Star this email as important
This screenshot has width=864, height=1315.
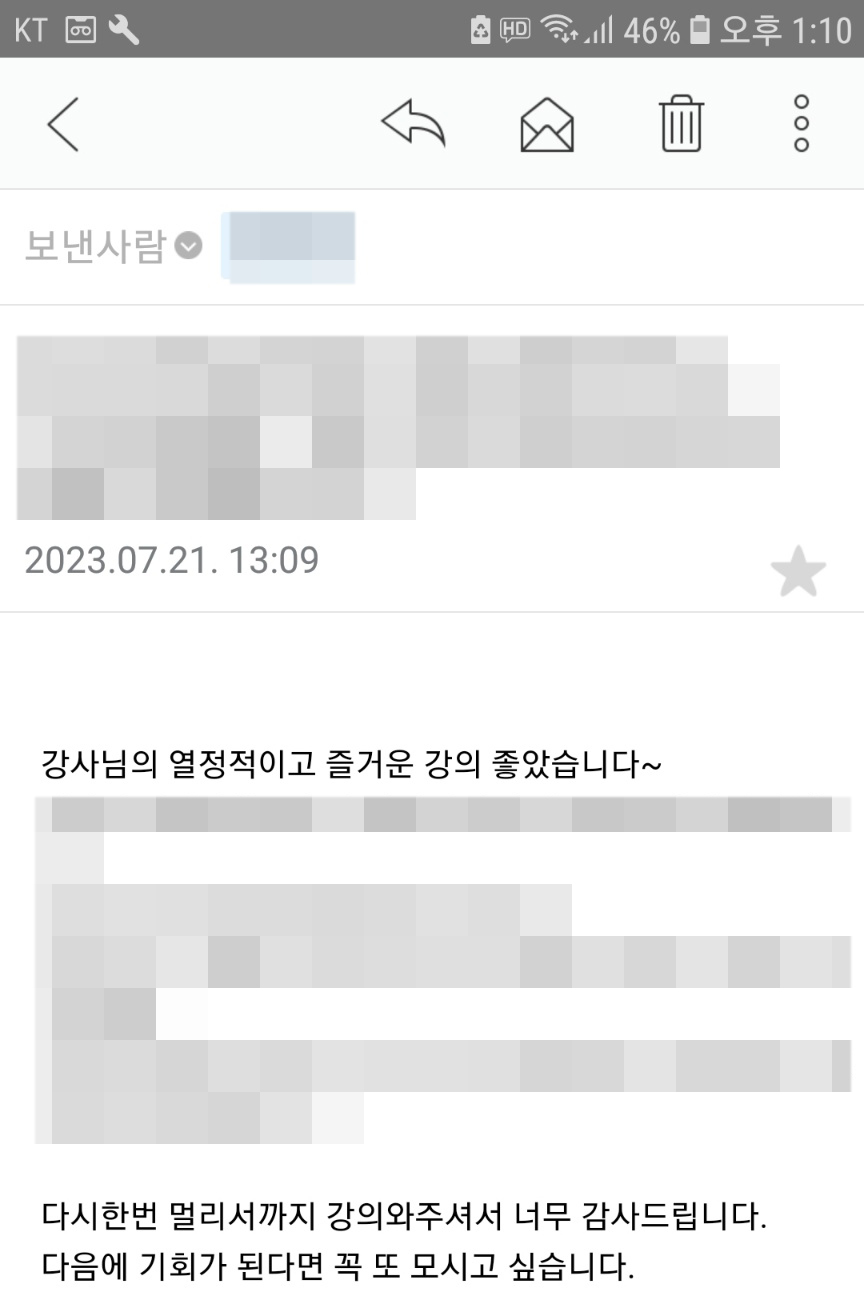pyautogui.click(x=798, y=575)
